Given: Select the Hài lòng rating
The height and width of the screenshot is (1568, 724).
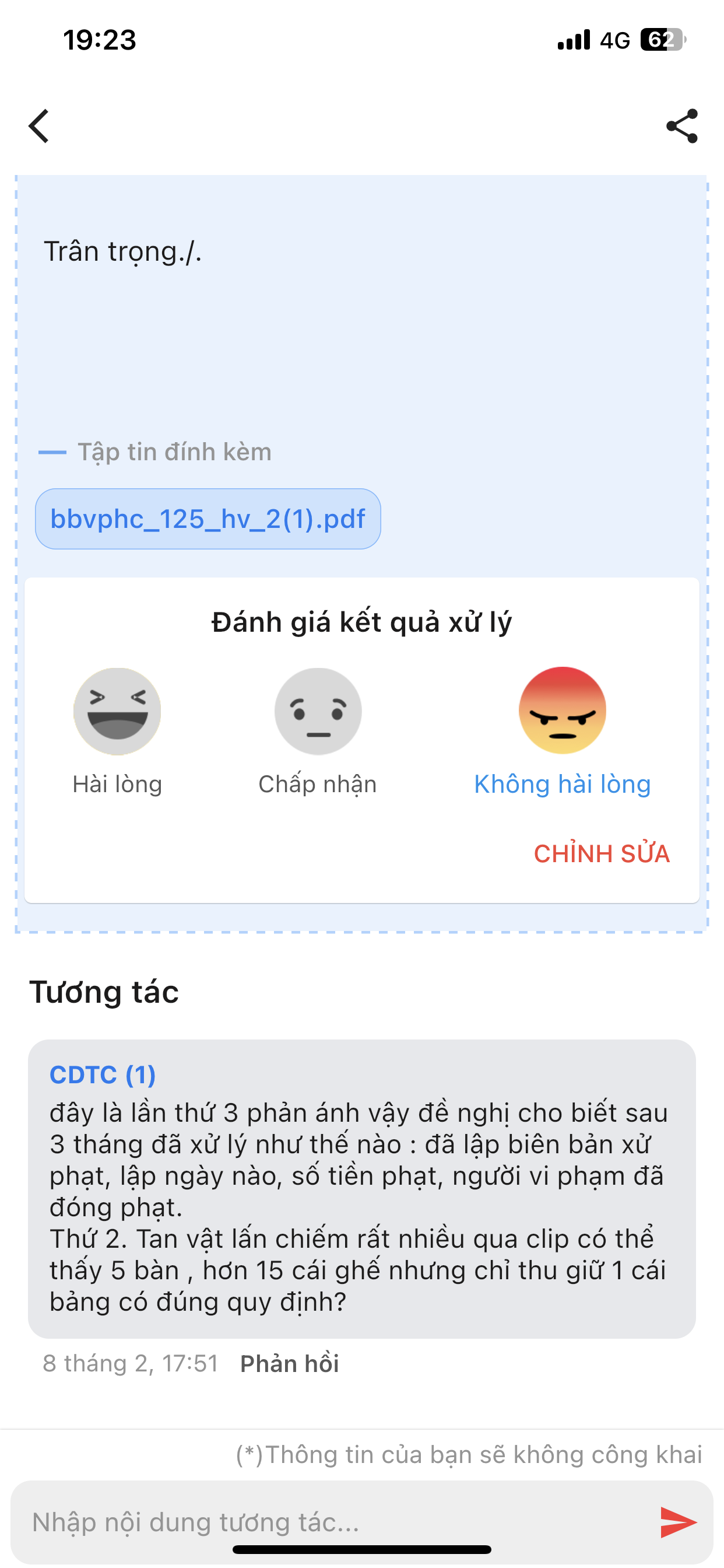Looking at the screenshot, I should (x=117, y=712).
